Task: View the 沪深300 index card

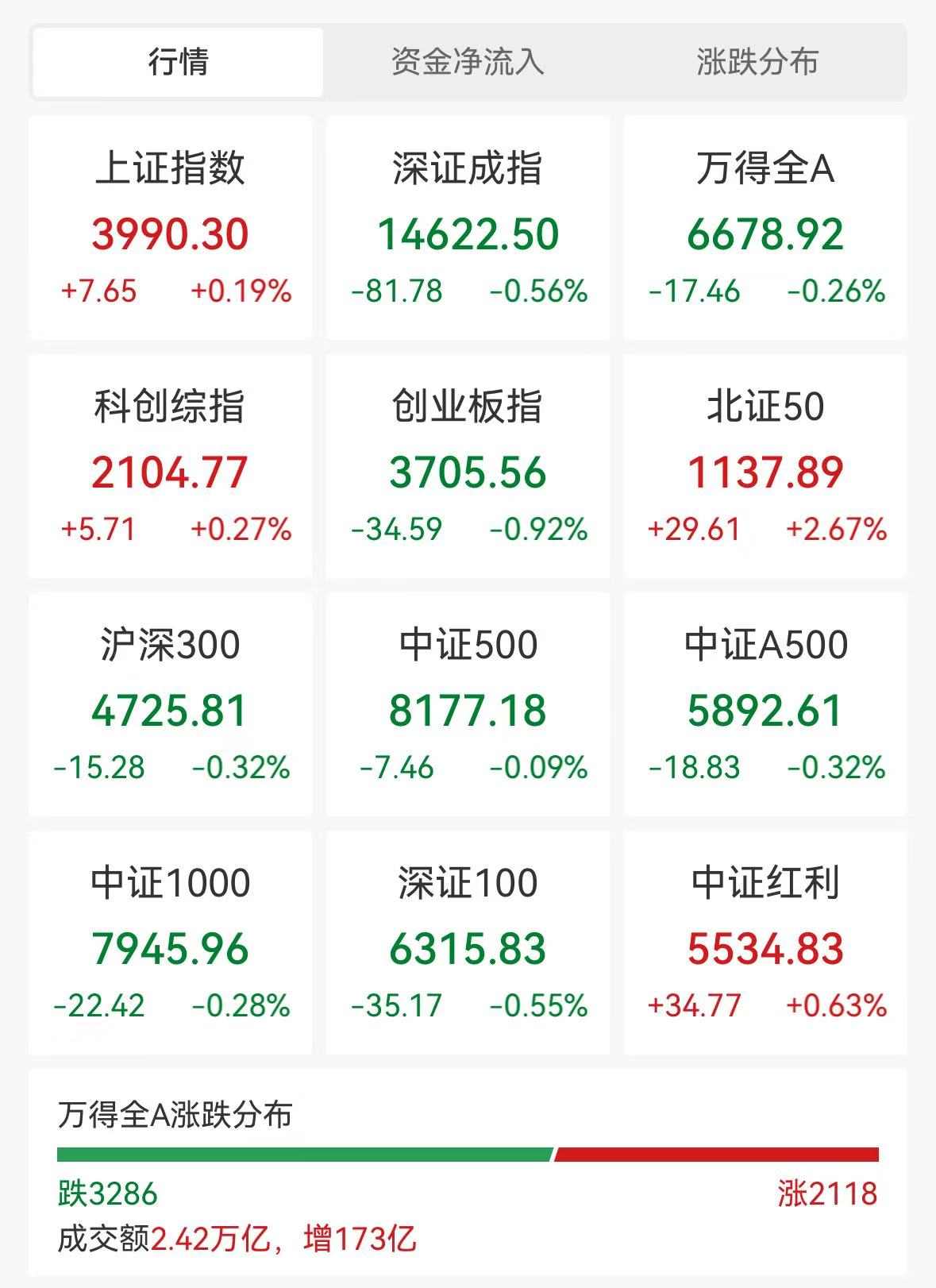Action: [170, 704]
